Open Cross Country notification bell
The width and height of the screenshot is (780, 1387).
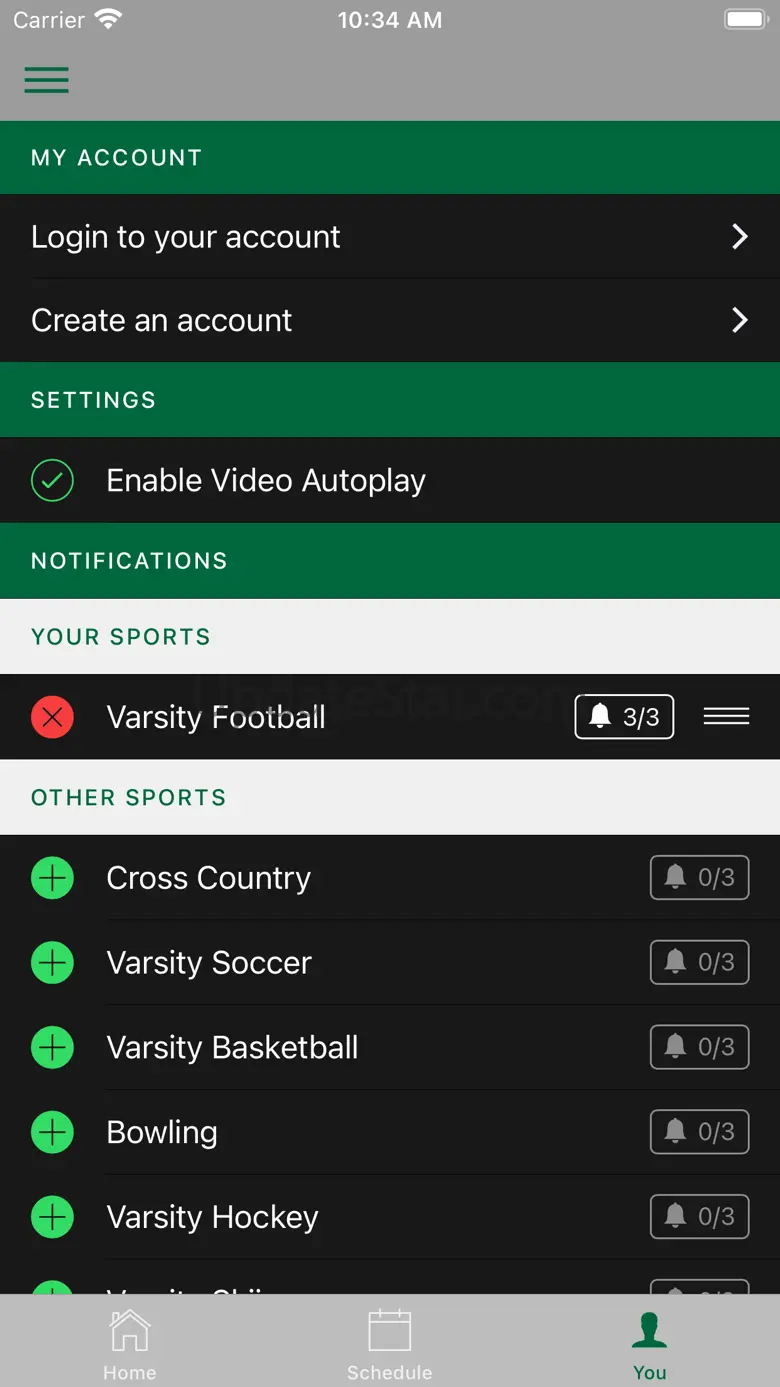coord(699,878)
